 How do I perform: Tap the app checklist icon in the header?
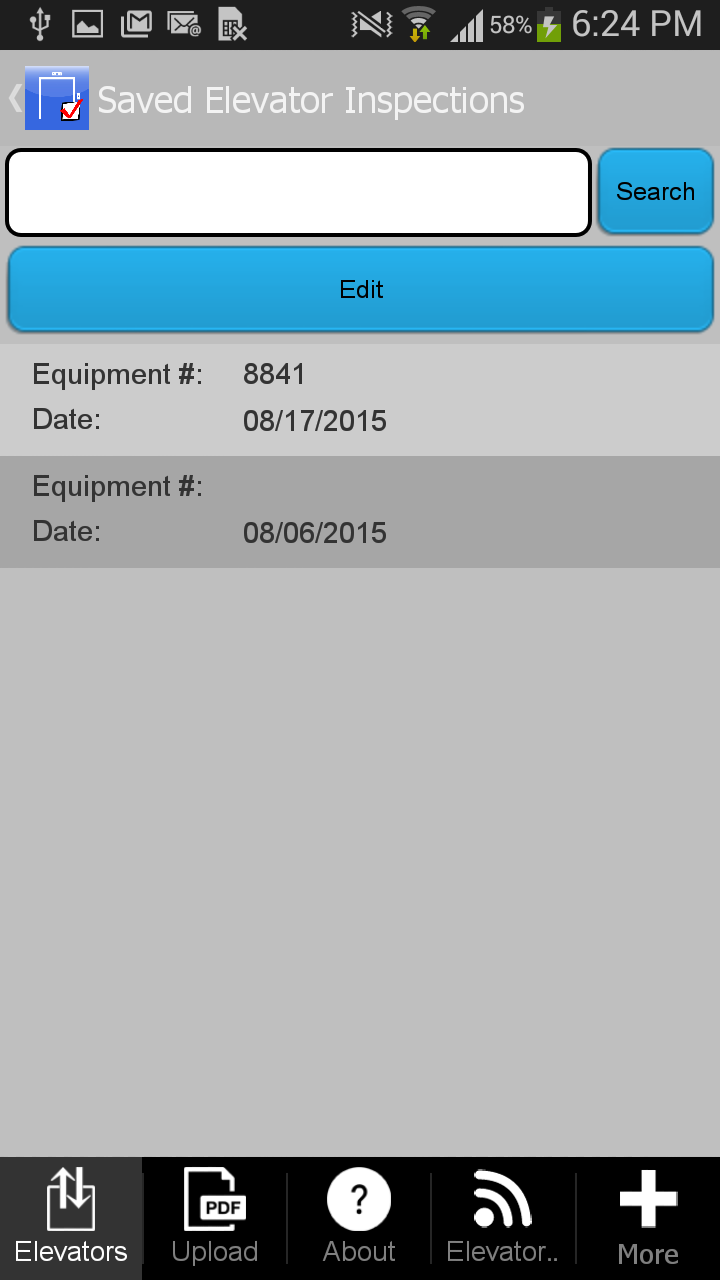[56, 98]
